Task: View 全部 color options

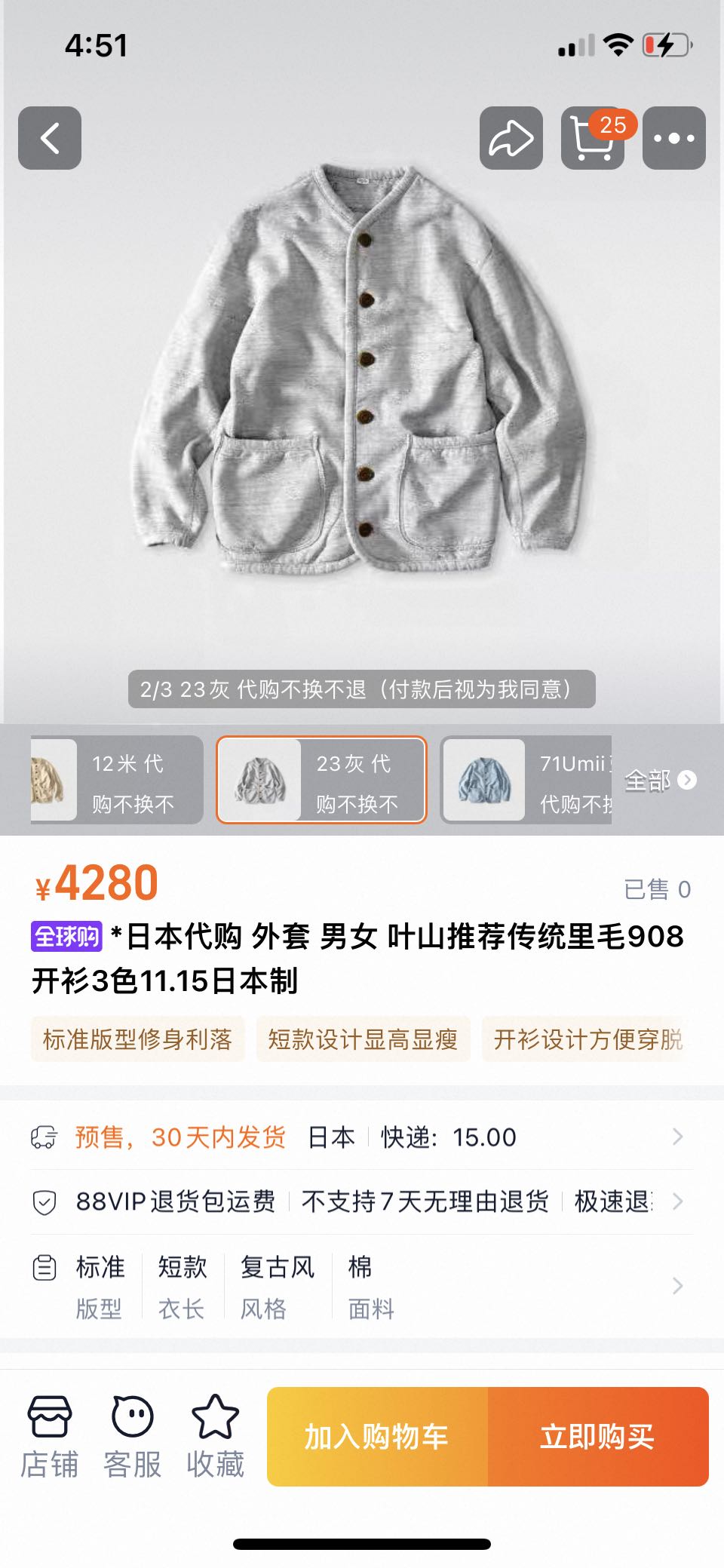Action: [x=660, y=780]
